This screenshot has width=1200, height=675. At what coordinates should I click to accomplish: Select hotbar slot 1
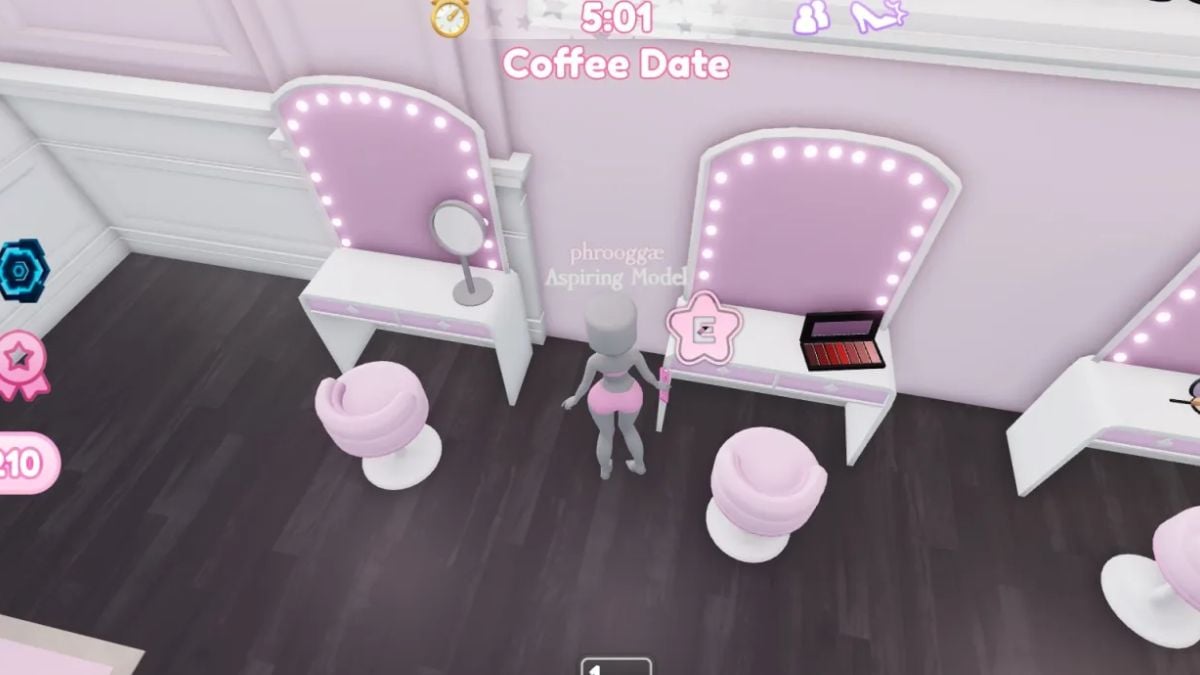point(616,667)
